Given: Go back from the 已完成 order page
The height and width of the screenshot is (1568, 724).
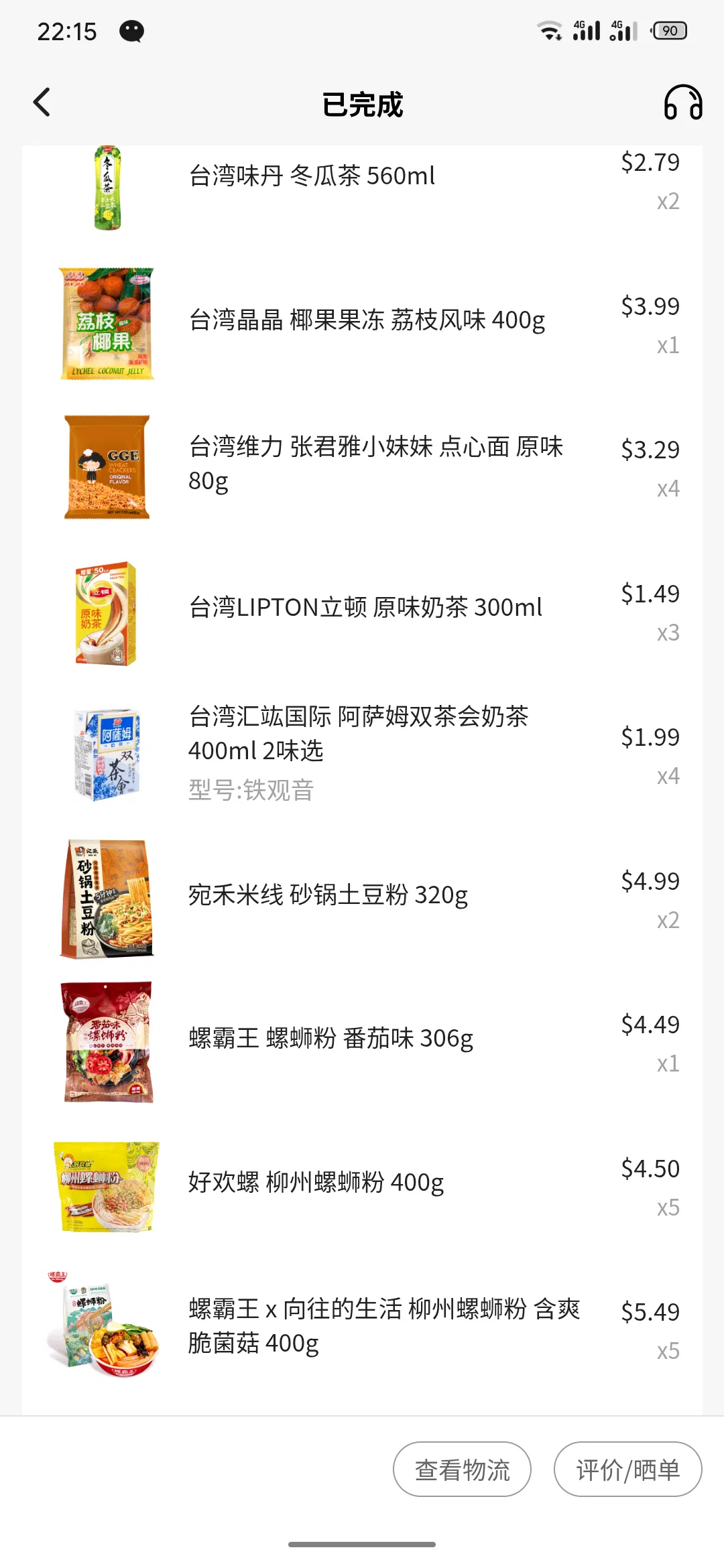Looking at the screenshot, I should pyautogui.click(x=42, y=103).
